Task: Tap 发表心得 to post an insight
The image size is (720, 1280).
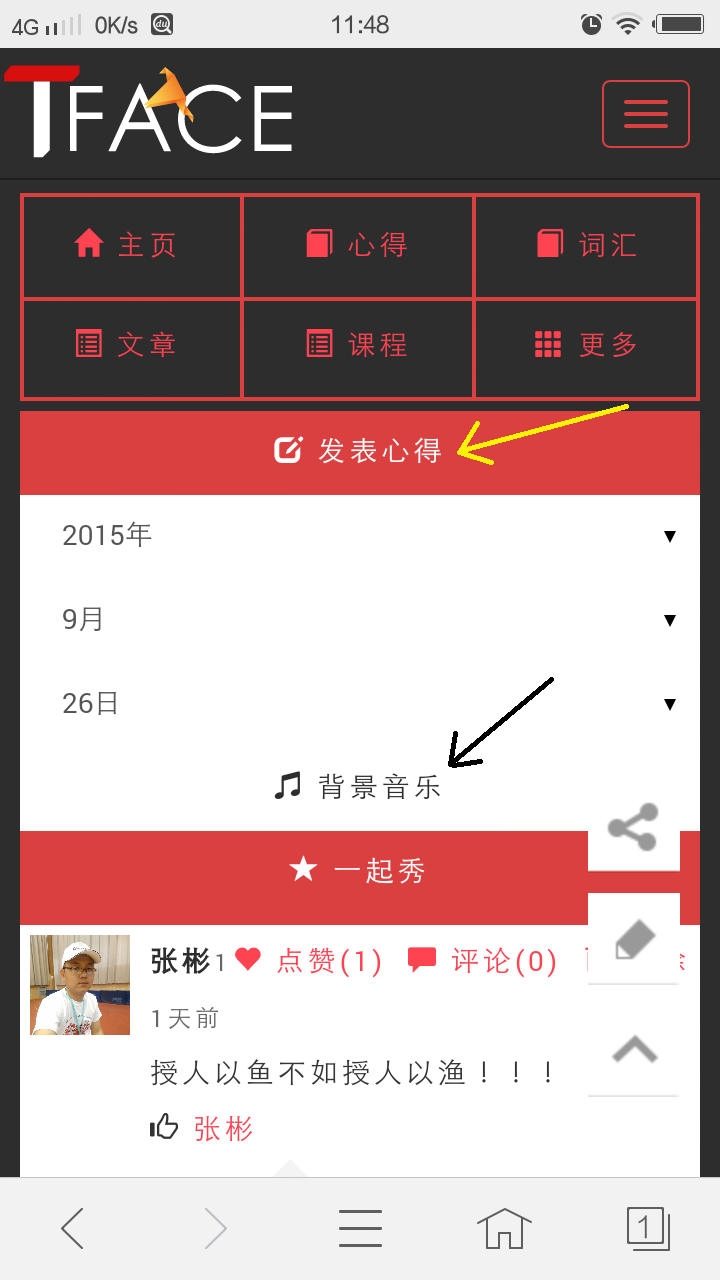Action: (359, 451)
